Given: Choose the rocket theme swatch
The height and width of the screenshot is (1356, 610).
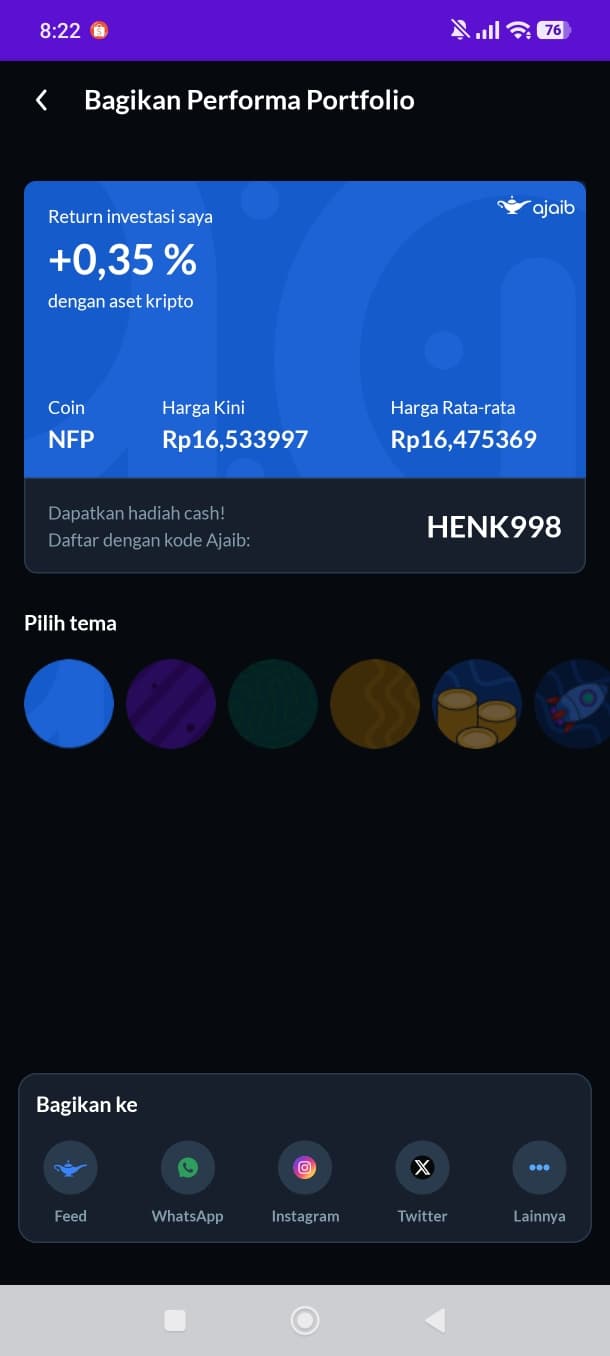Looking at the screenshot, I should click(572, 704).
